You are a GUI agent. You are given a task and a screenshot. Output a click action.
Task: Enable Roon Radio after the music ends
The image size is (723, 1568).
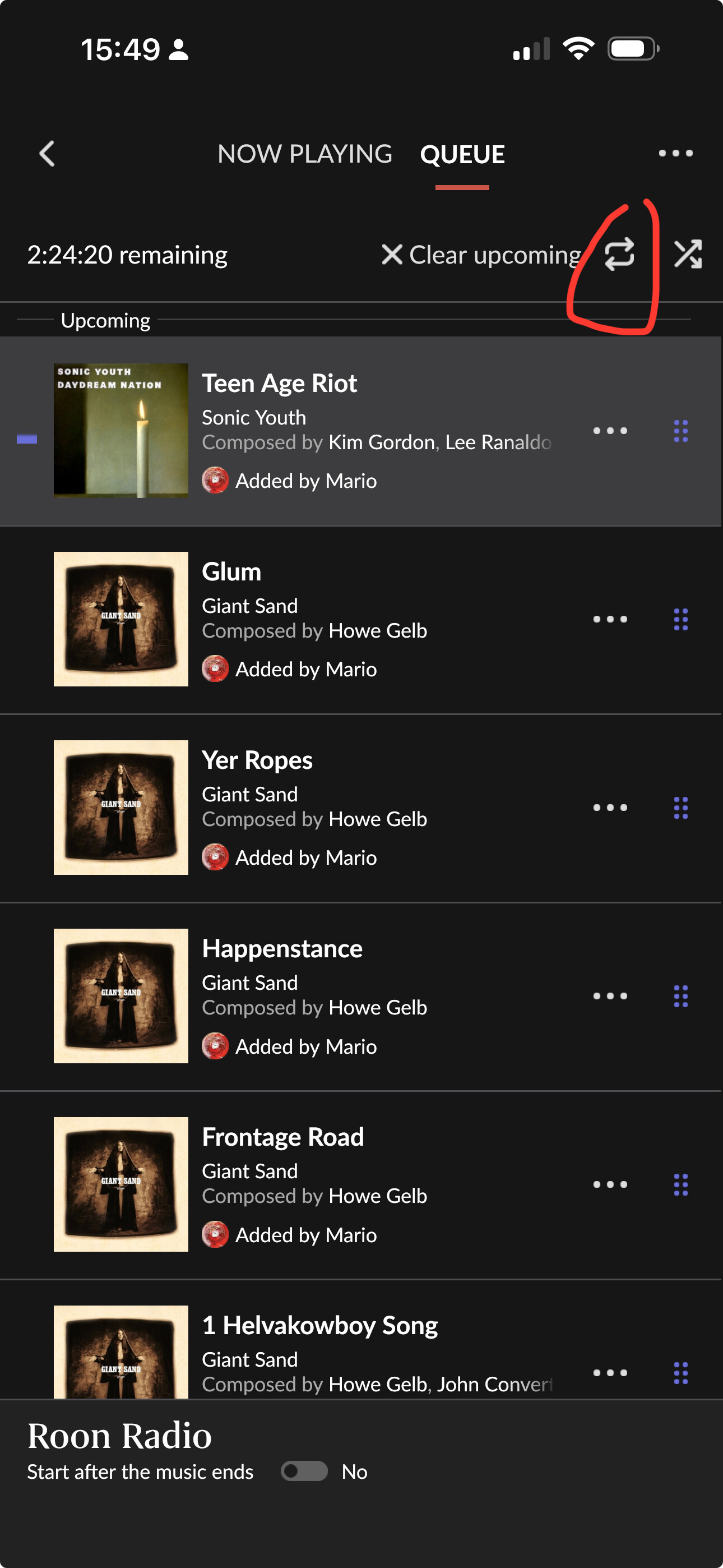[304, 1471]
